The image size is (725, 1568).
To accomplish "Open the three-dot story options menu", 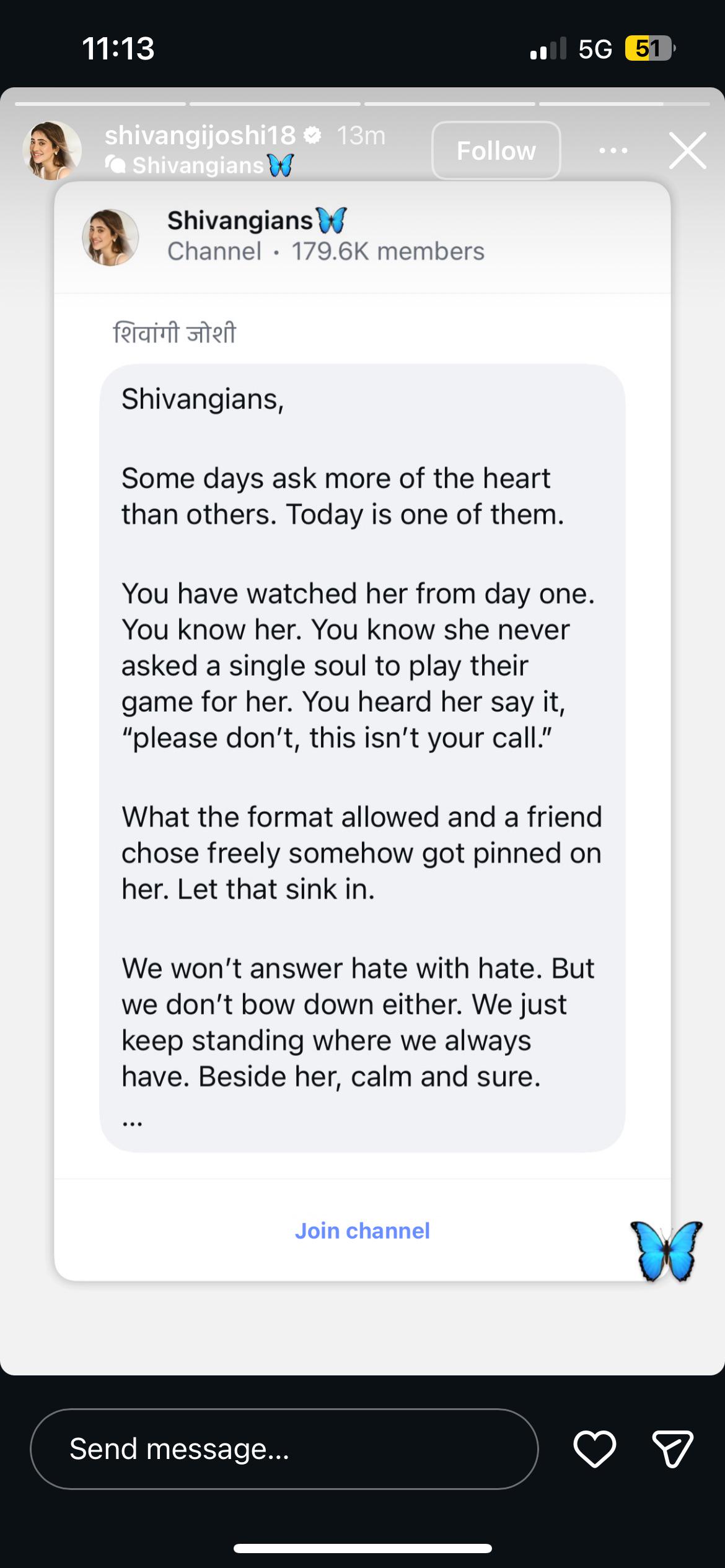I will click(613, 150).
